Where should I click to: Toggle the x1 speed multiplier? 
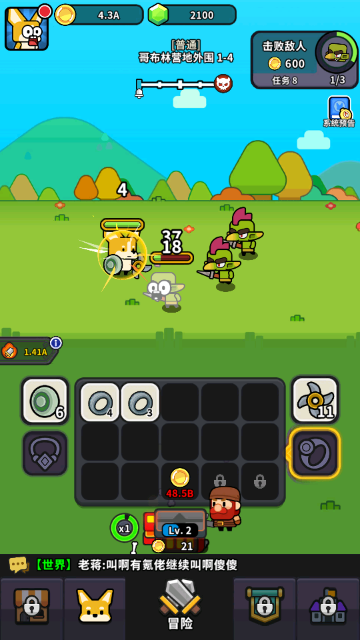click(124, 528)
